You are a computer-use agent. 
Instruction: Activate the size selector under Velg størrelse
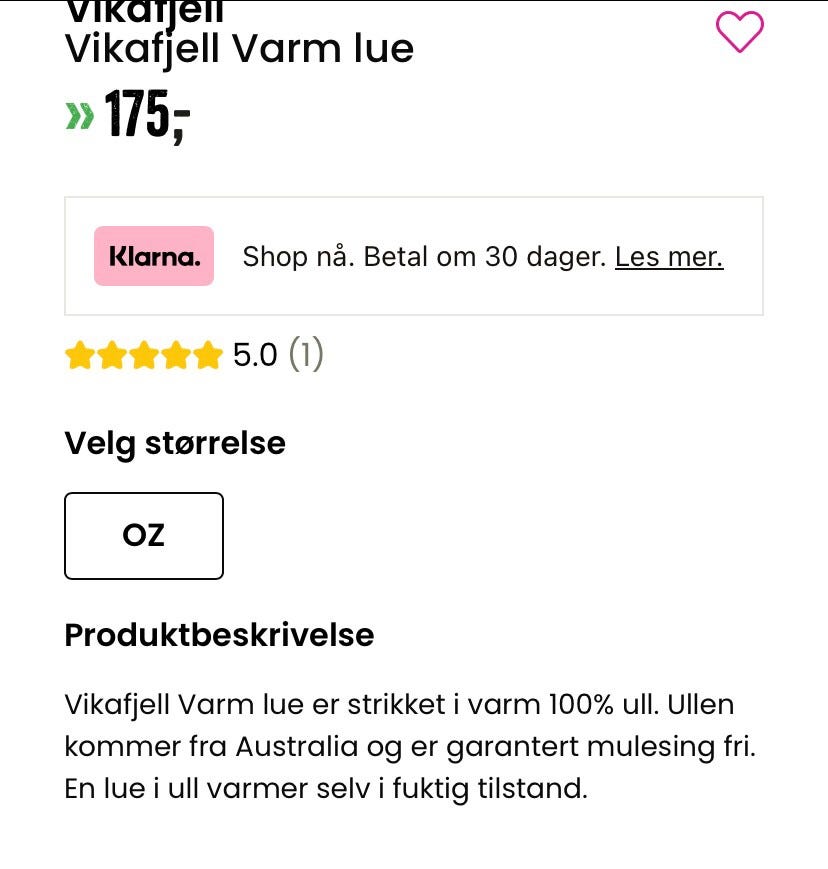pos(143,535)
